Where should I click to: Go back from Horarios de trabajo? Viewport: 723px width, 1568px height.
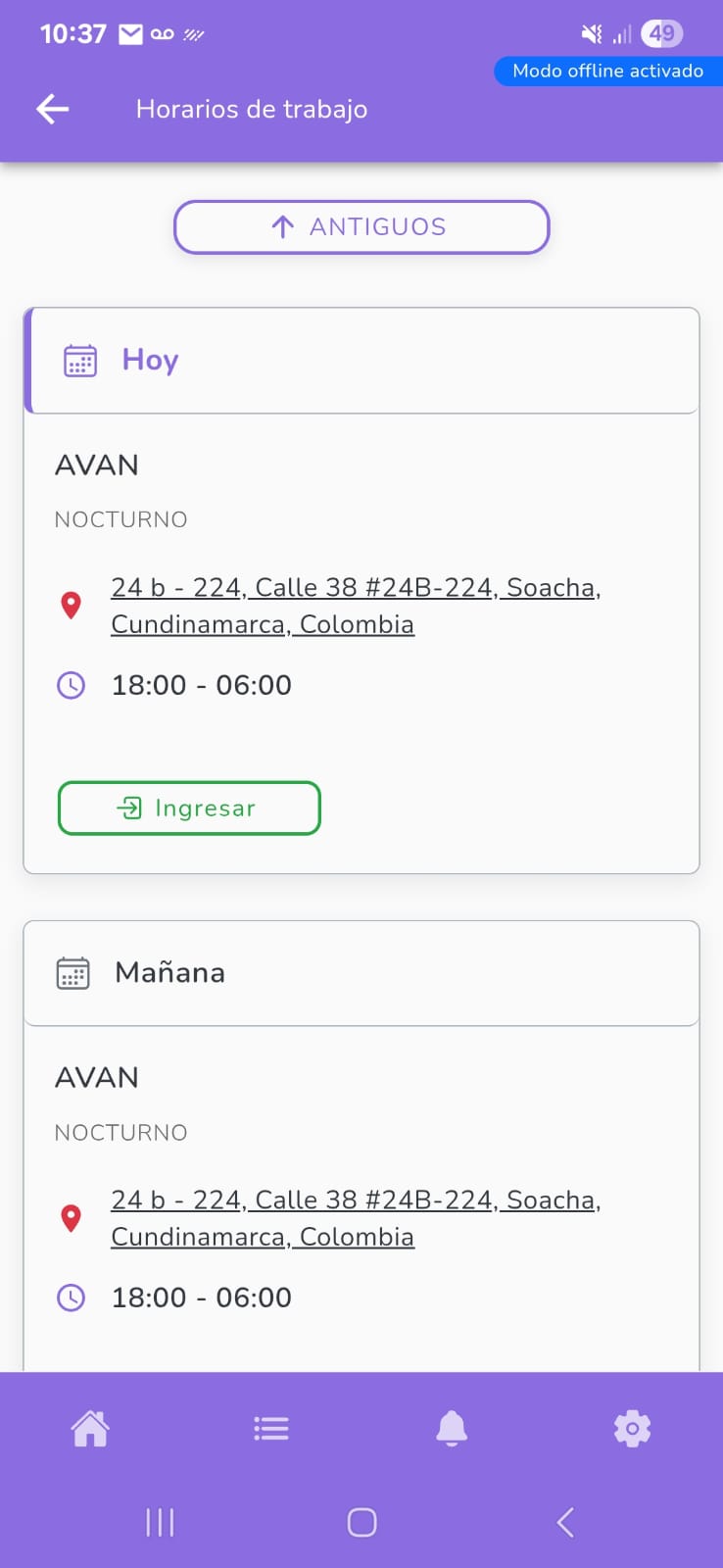53,109
